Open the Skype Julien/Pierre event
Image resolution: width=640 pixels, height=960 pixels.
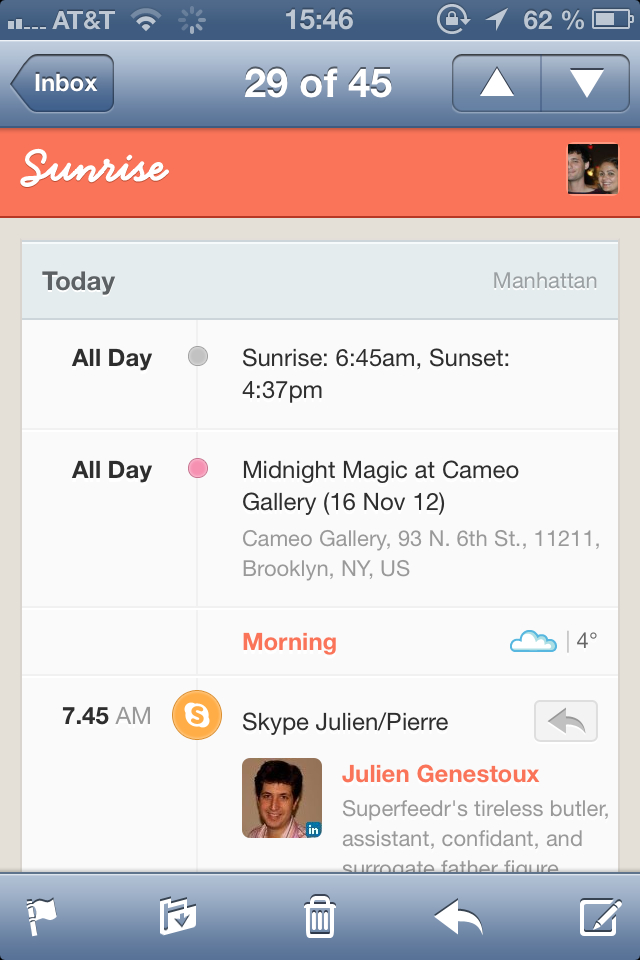345,722
